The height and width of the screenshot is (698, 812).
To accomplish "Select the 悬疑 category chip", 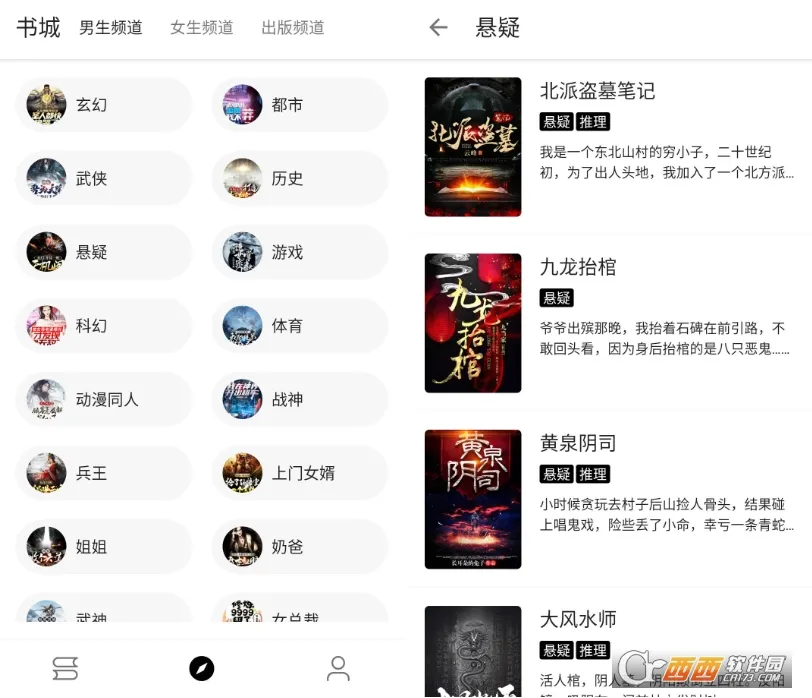I will tap(103, 252).
